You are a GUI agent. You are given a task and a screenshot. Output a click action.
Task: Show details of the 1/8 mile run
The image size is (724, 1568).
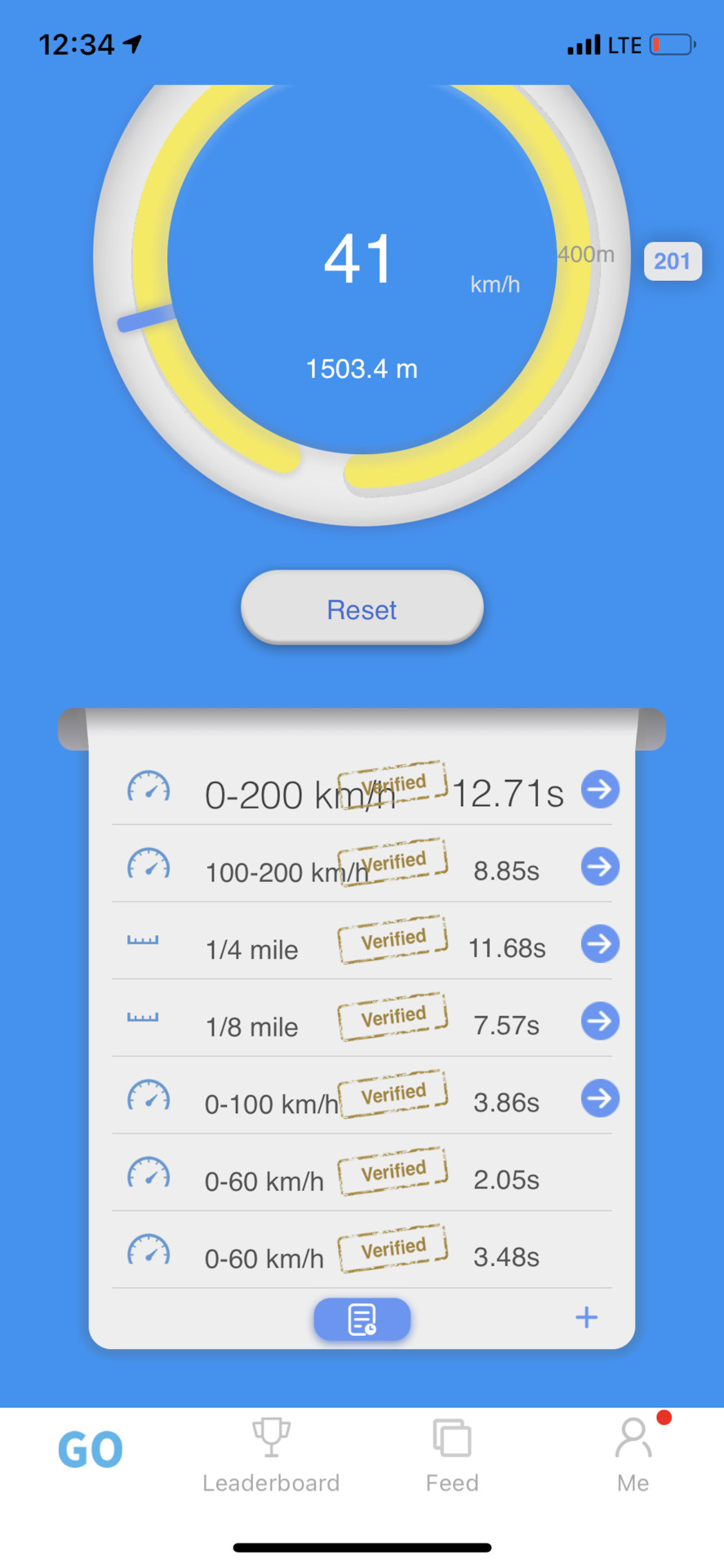pos(600,1021)
